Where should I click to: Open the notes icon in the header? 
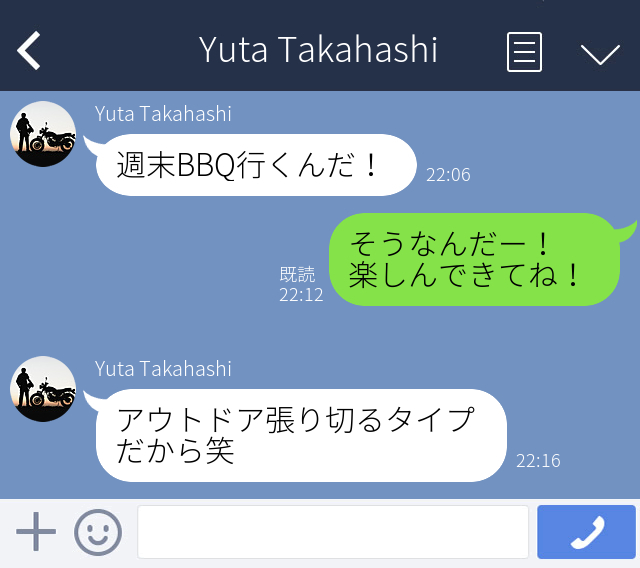tap(524, 51)
